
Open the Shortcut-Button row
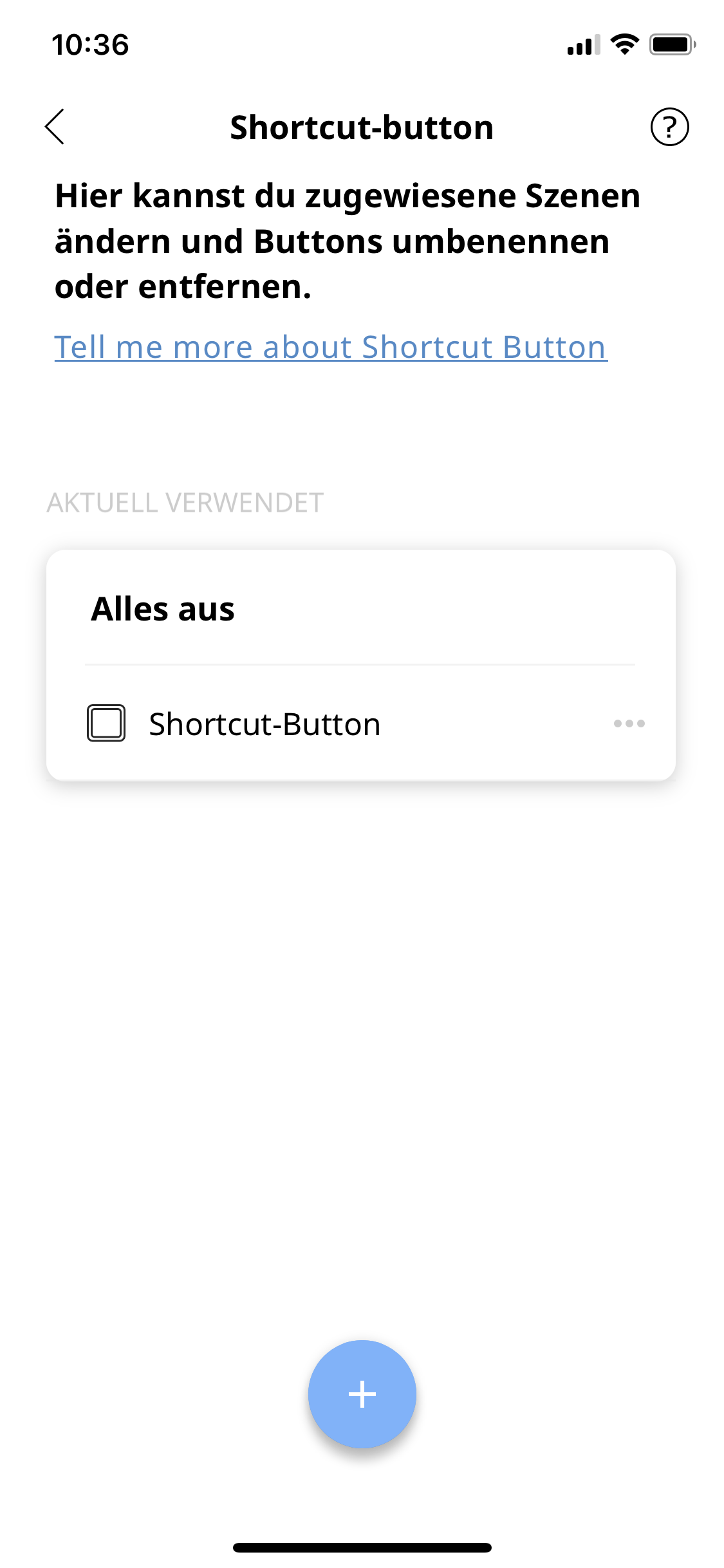pos(360,723)
